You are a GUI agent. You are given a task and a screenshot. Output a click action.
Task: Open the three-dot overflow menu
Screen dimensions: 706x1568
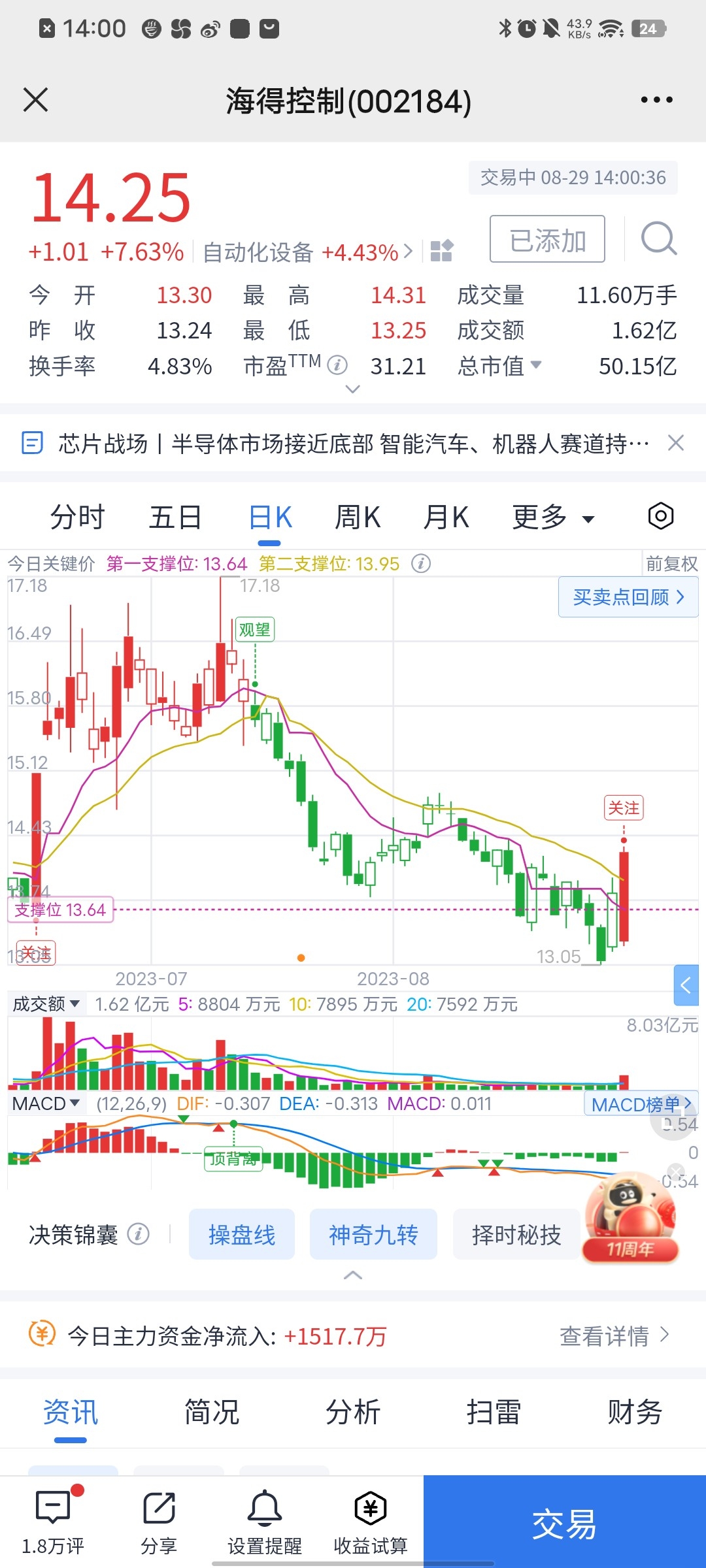[x=656, y=100]
